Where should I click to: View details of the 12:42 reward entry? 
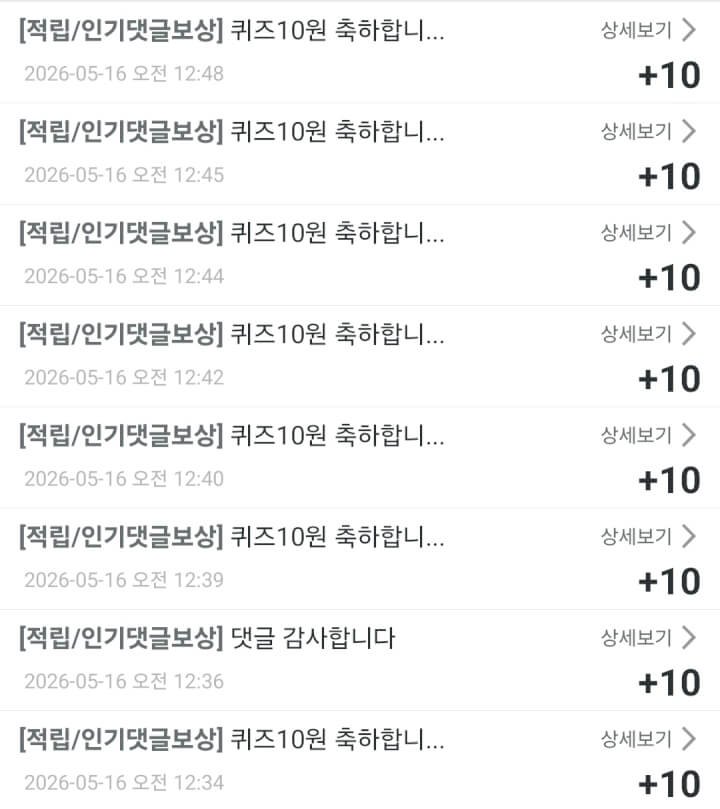[x=648, y=334]
